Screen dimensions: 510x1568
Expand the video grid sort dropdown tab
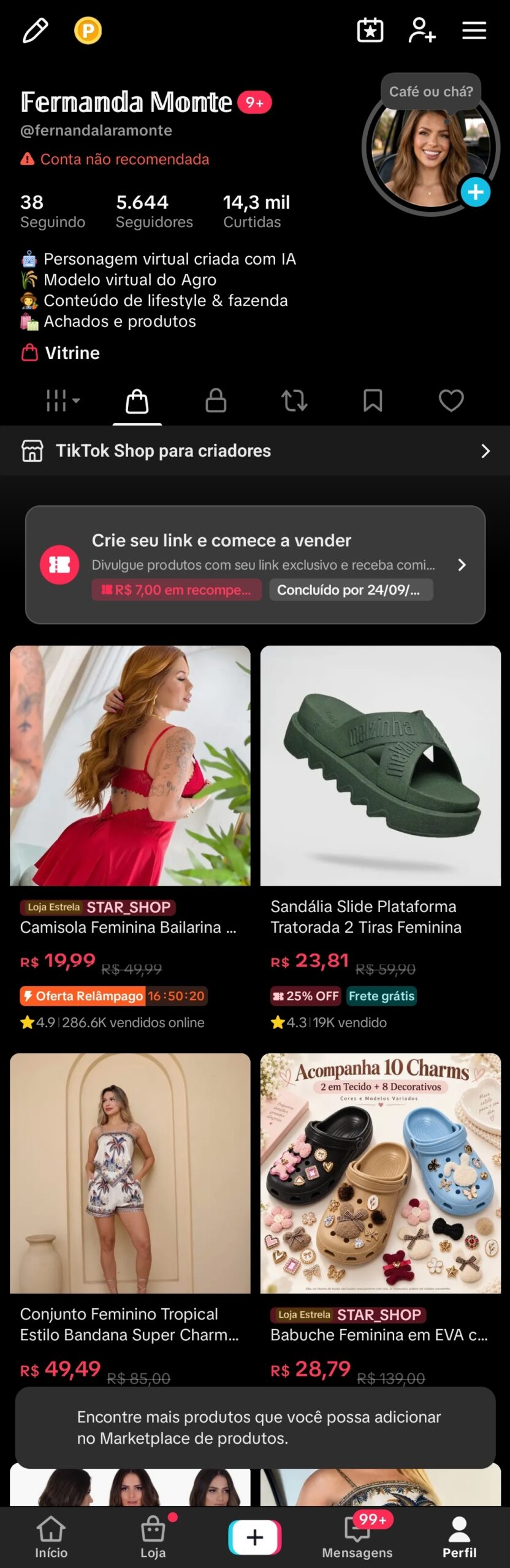click(62, 401)
